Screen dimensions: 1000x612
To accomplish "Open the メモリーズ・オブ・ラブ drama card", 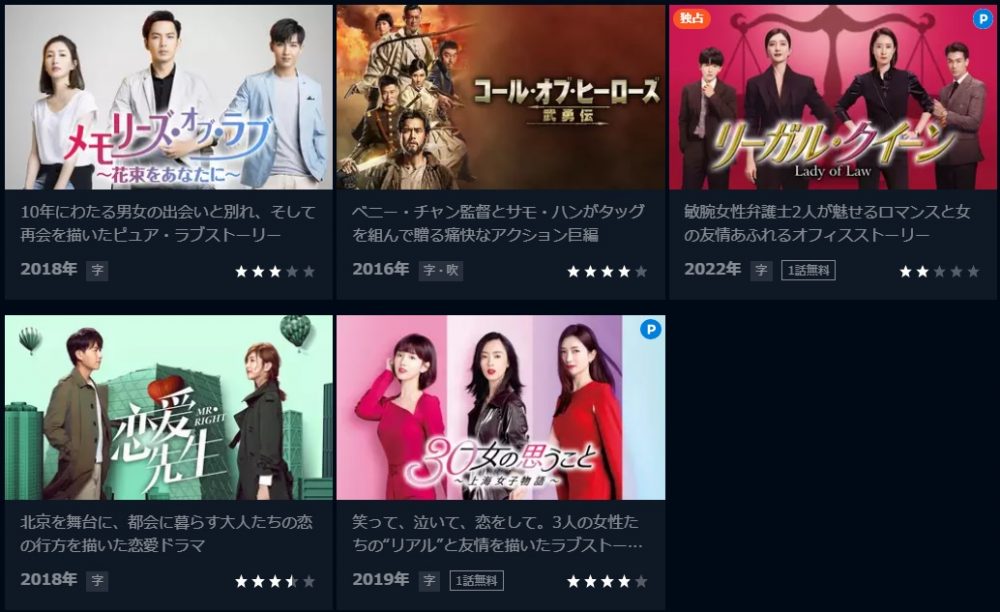I will (168, 98).
